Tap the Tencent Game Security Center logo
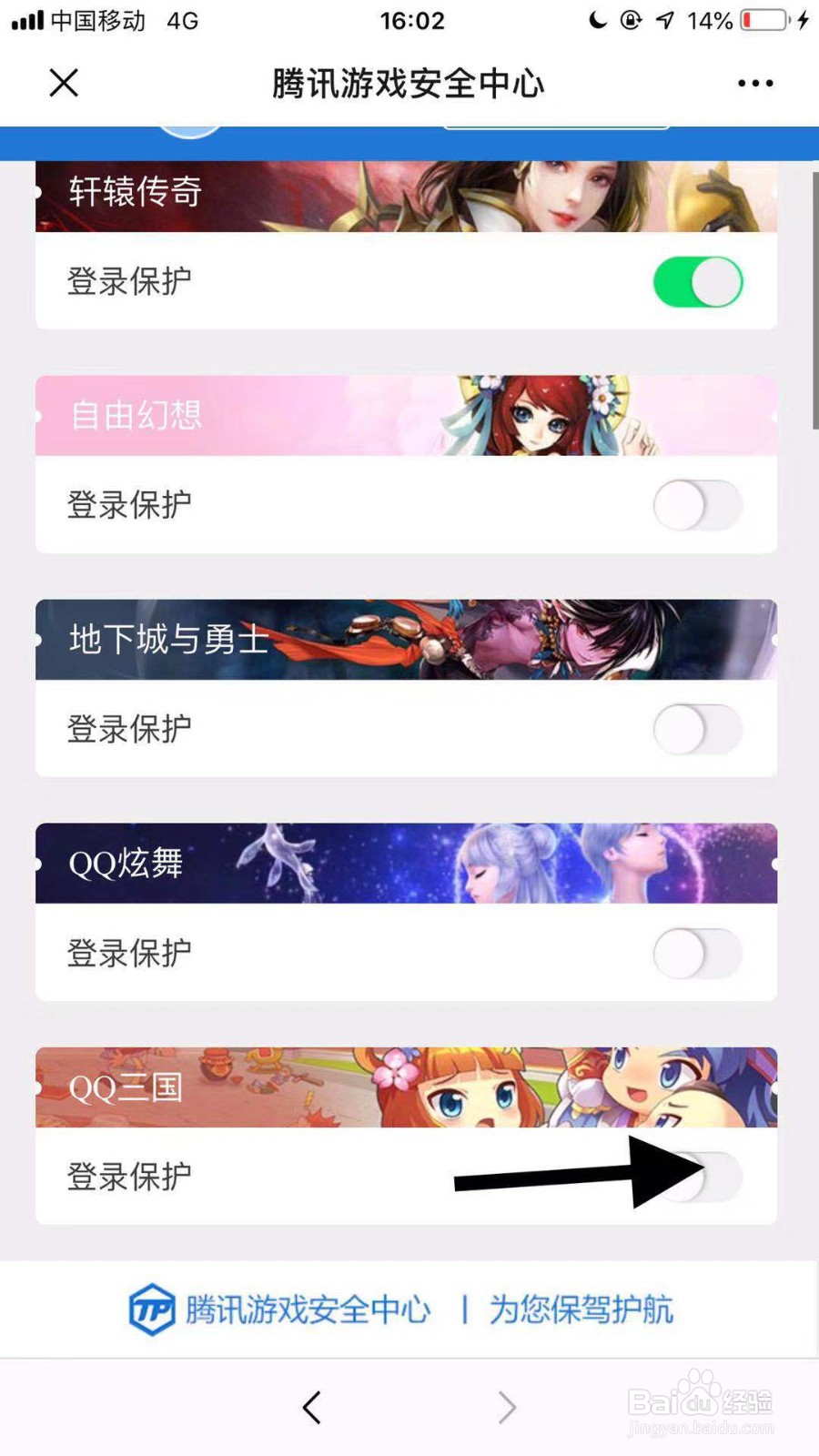 153,1310
